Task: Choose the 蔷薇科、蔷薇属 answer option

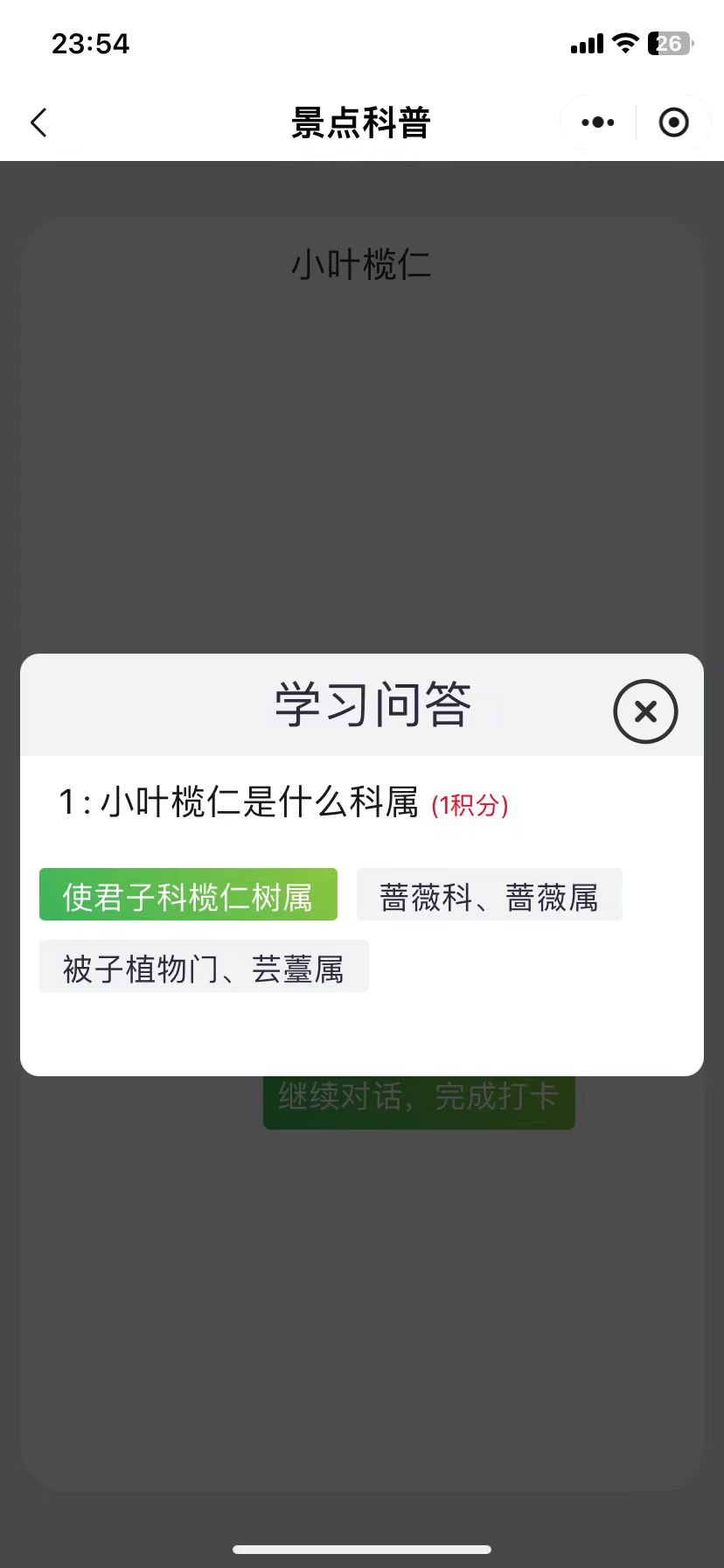Action: 489,895
